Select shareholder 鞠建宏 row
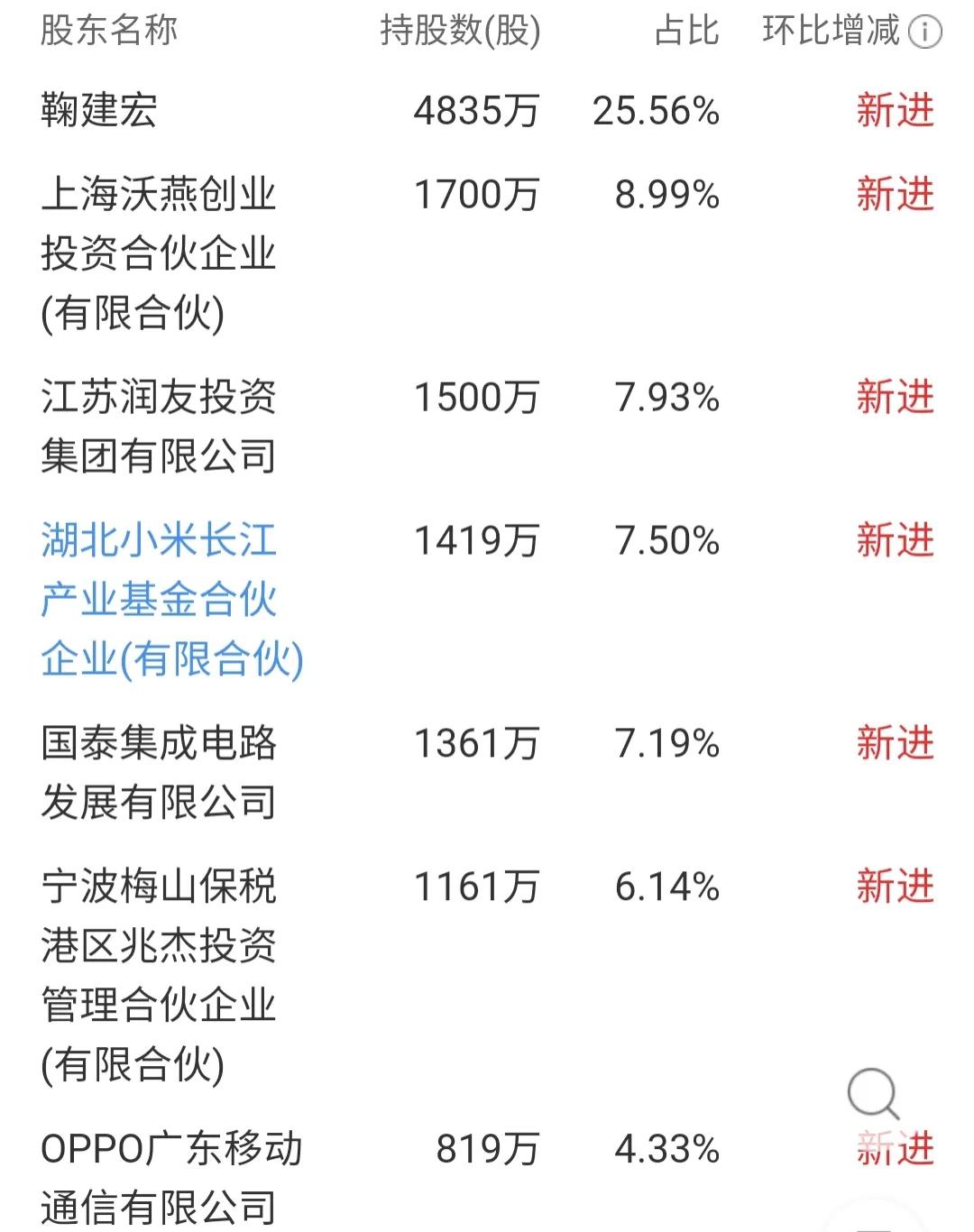This screenshot has height=1232, width=974. 96,110
